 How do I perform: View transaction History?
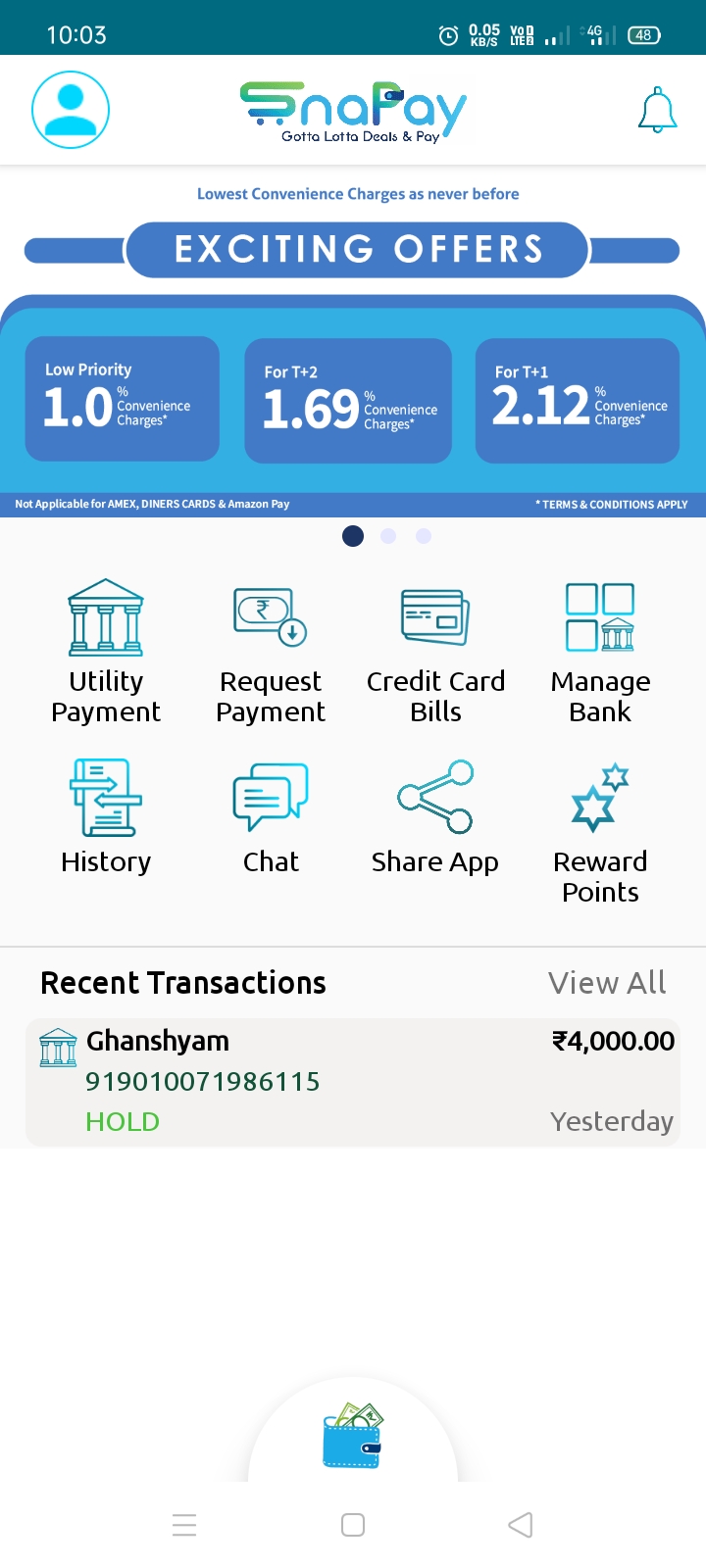tap(106, 815)
